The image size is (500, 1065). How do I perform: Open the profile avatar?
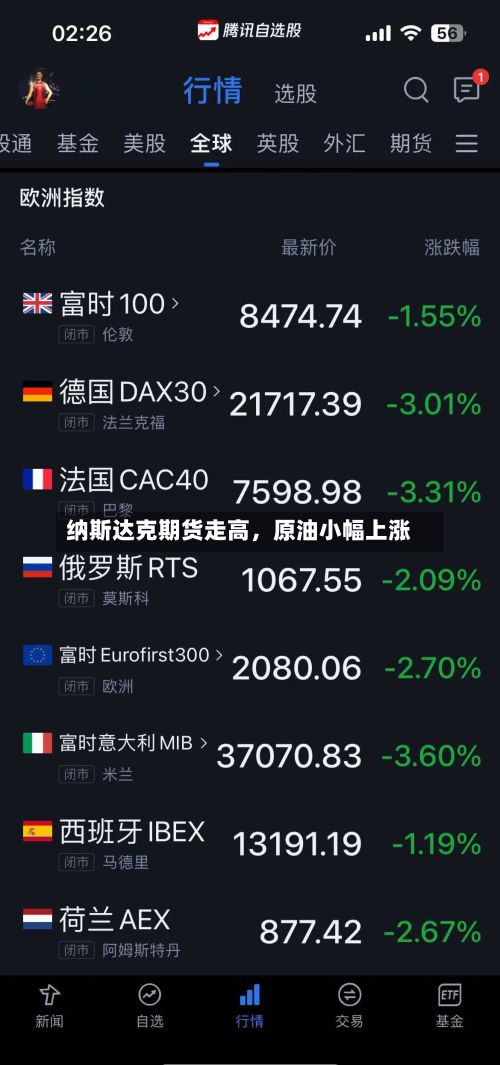pos(39,89)
